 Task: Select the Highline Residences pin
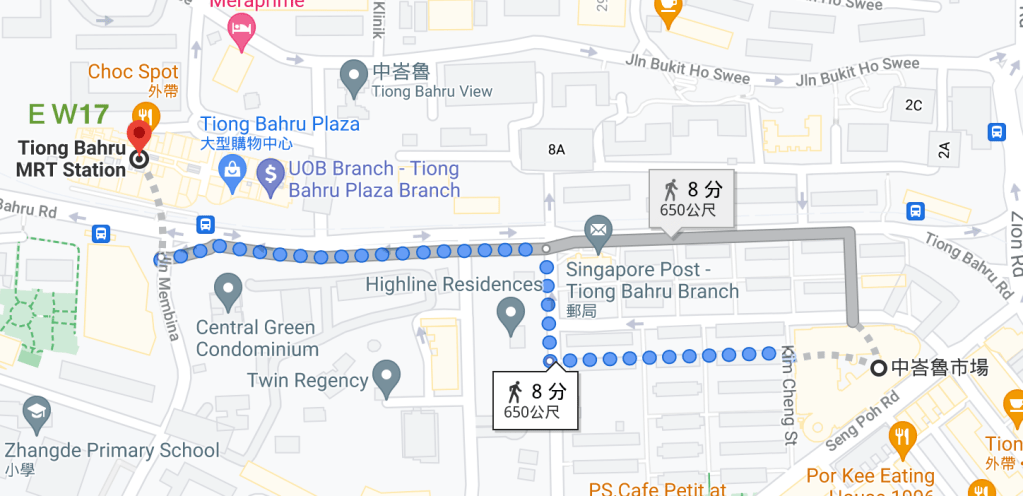[x=512, y=316]
